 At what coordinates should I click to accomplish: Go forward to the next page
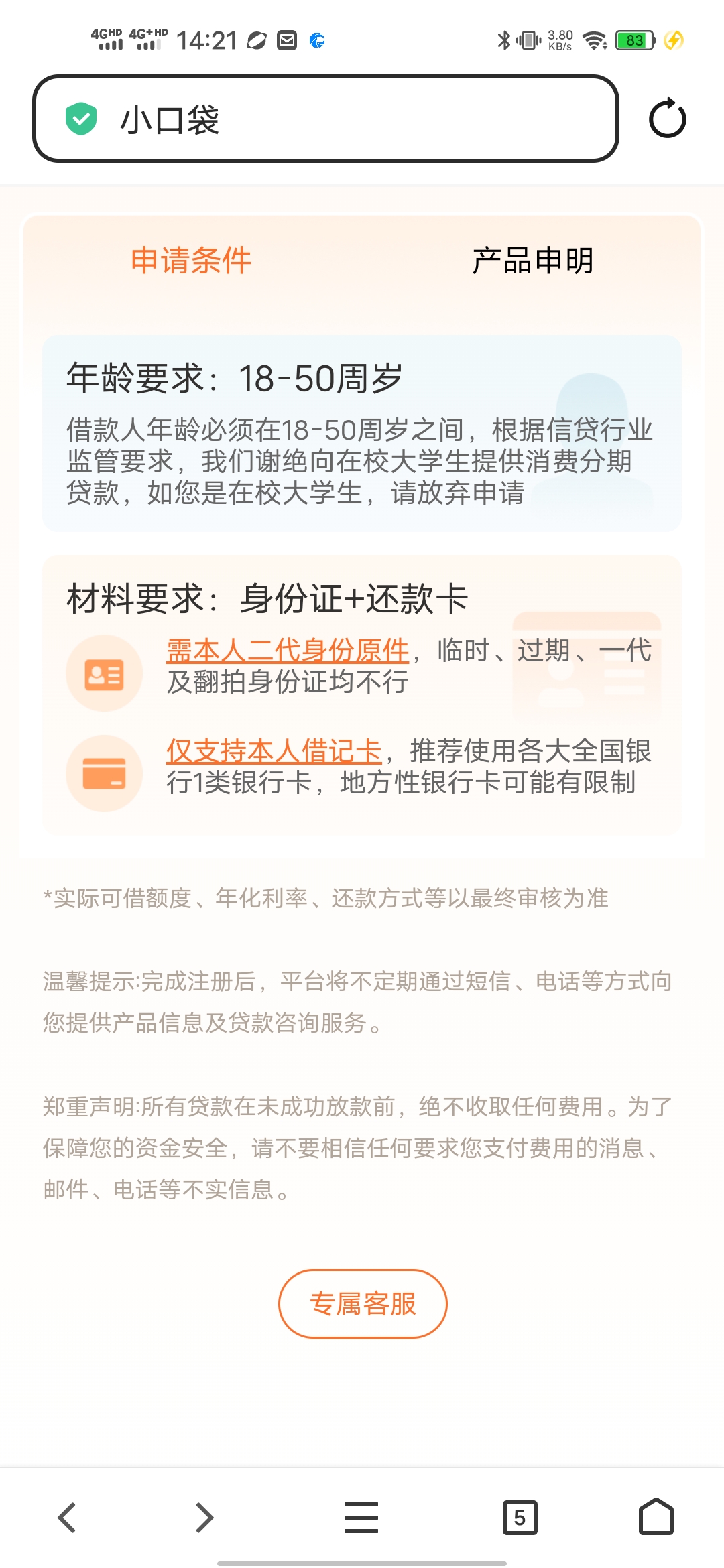click(204, 1518)
